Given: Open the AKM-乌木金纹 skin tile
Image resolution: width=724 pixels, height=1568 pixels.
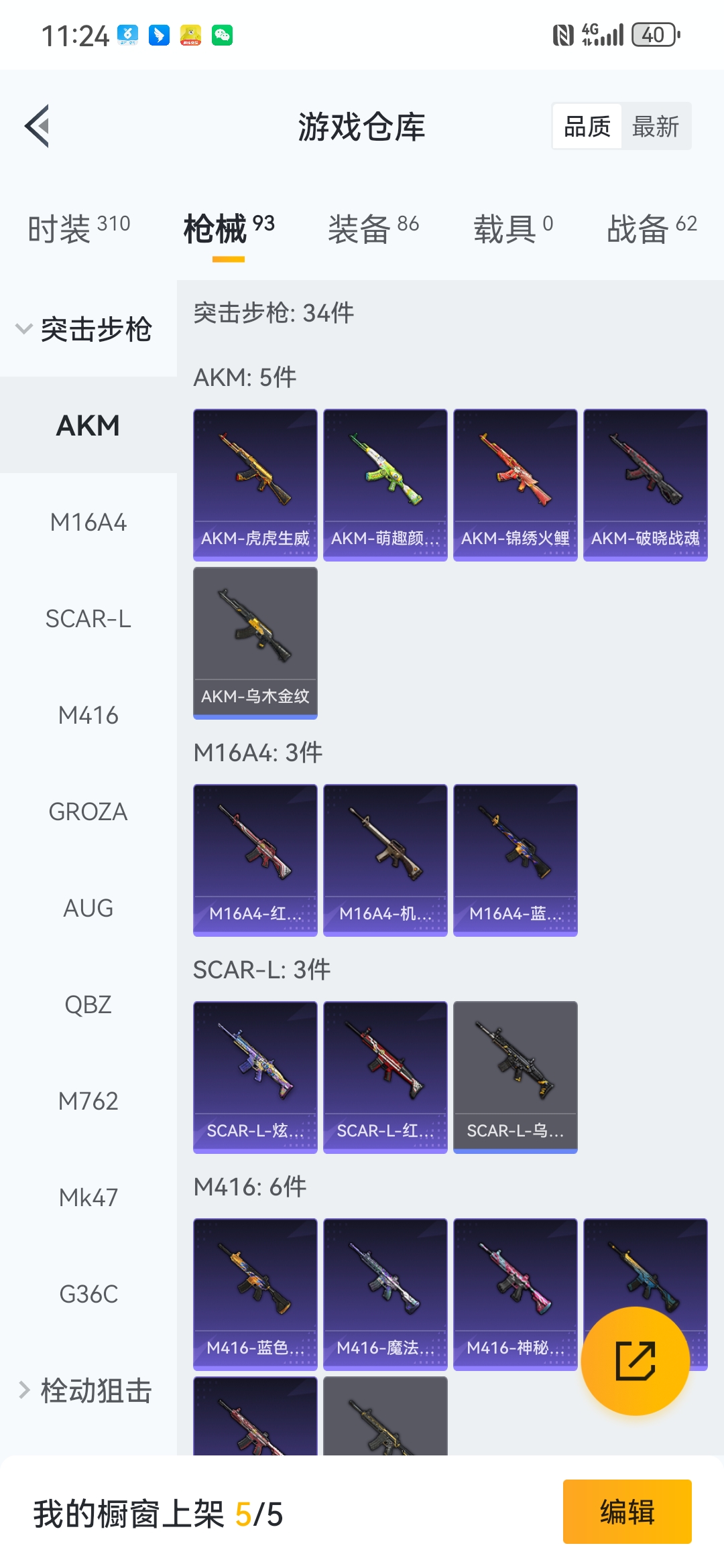Looking at the screenshot, I should tap(255, 643).
